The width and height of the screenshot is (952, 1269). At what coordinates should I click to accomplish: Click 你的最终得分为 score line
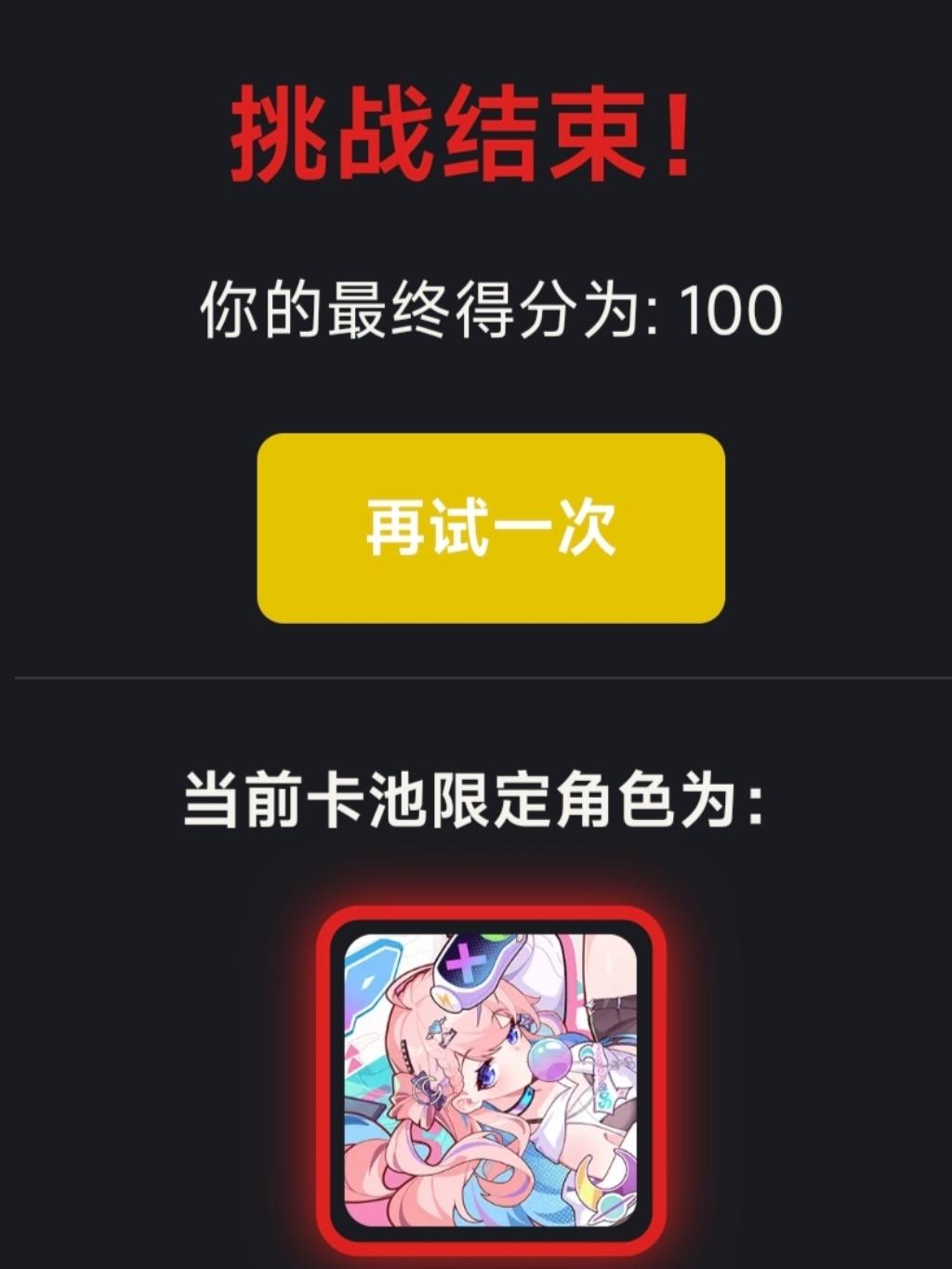418,311
